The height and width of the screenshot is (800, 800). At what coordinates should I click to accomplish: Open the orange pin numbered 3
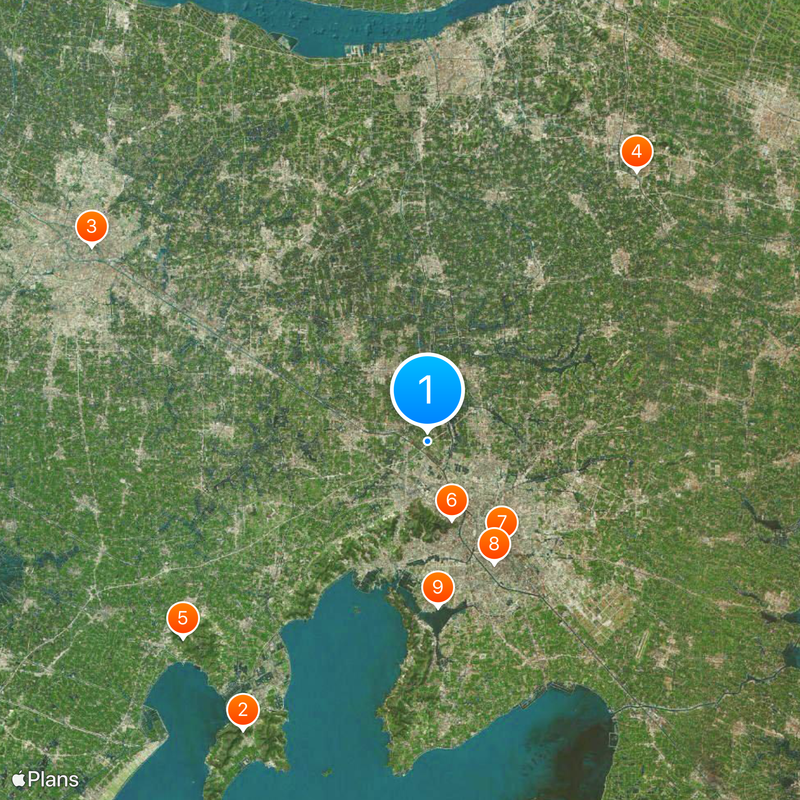pos(91,227)
